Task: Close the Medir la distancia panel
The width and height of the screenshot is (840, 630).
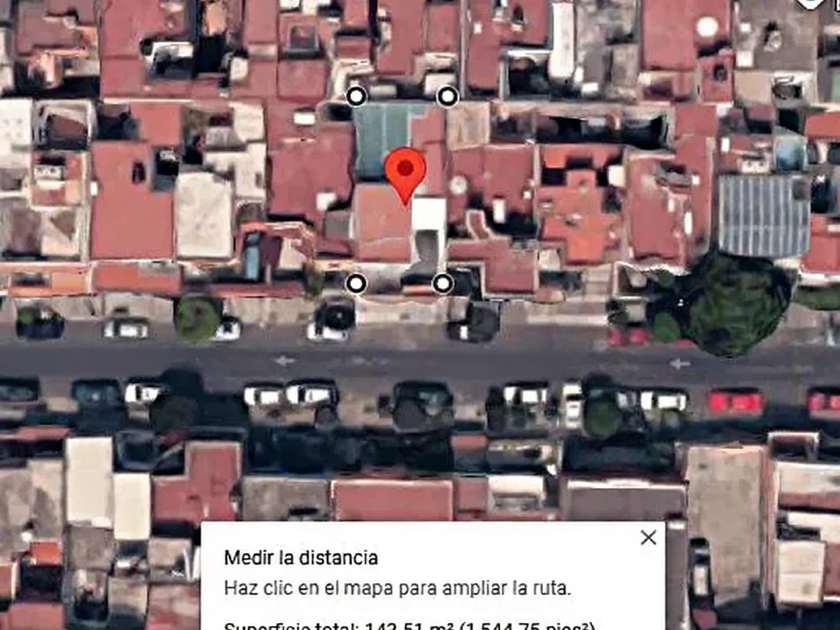Action: [x=648, y=538]
